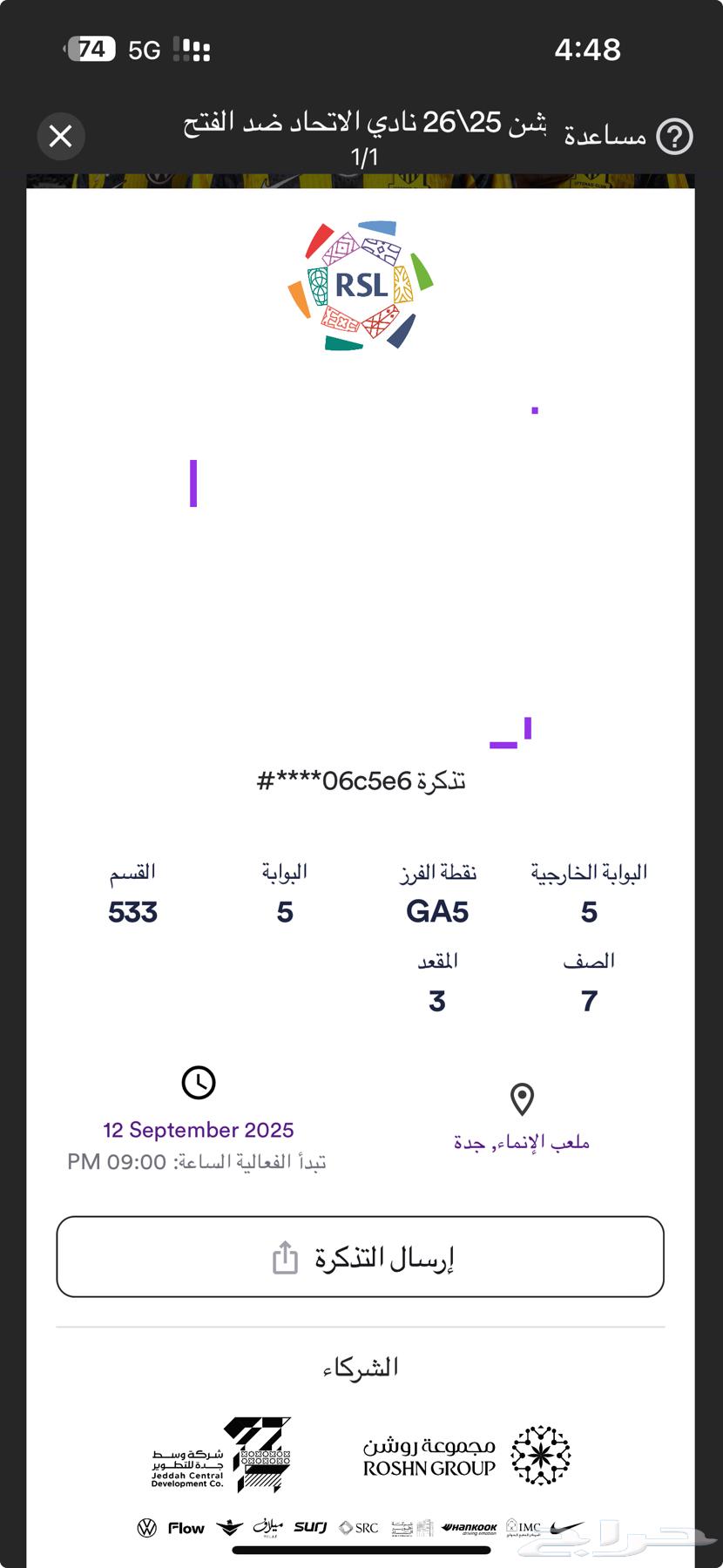Tap the location pin icon

coord(521,1100)
